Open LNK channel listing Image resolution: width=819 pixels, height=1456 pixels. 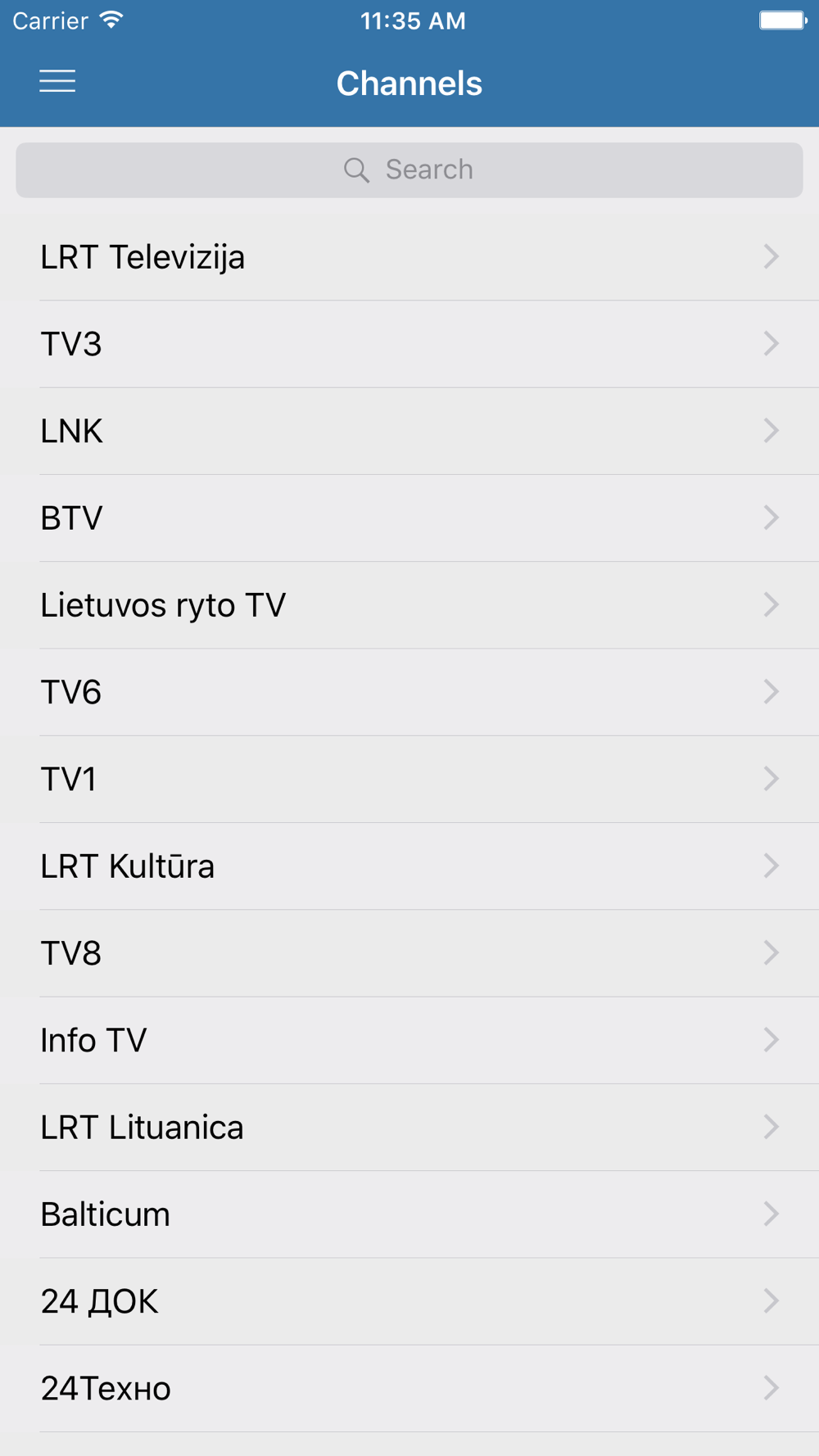click(x=409, y=432)
